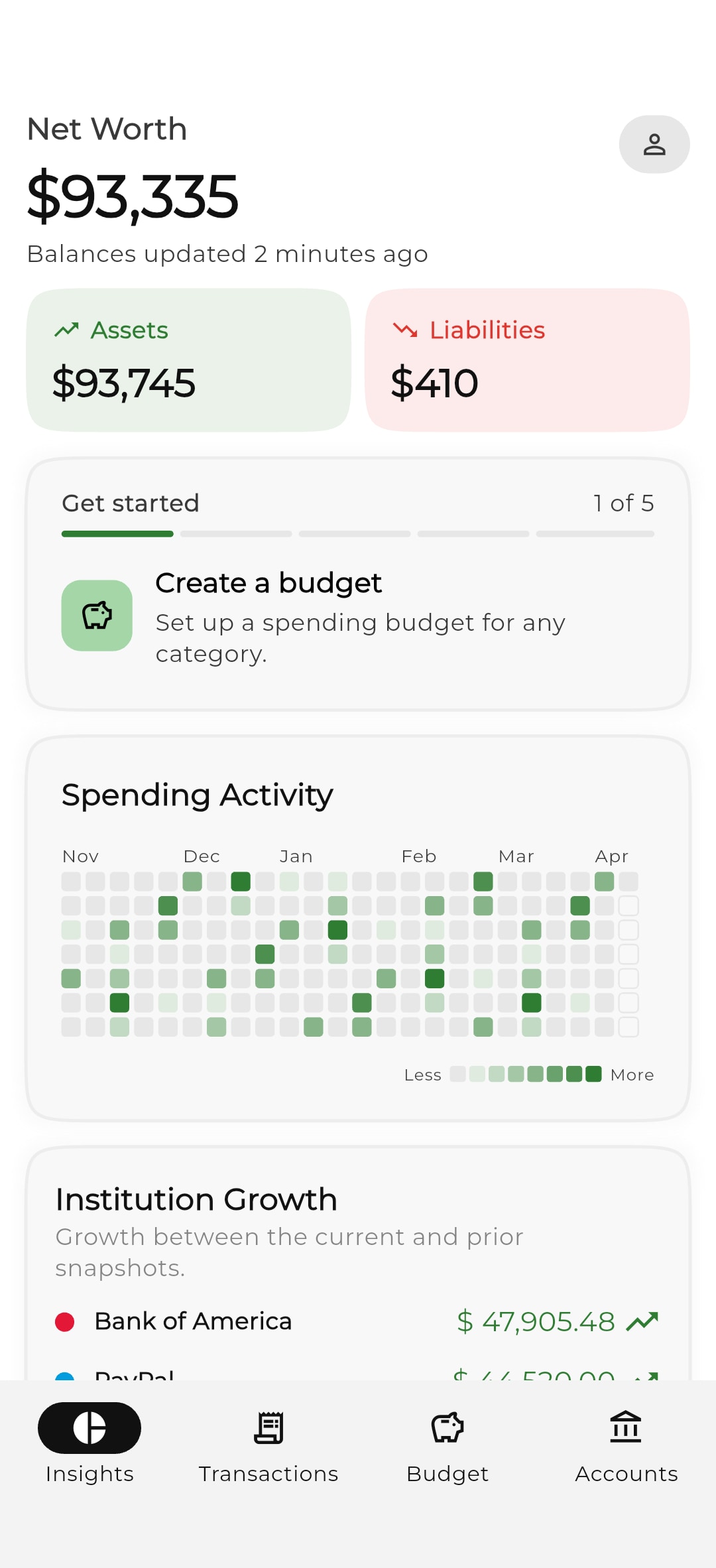
Task: Toggle the PayPal blue status dot
Action: coord(66,1378)
